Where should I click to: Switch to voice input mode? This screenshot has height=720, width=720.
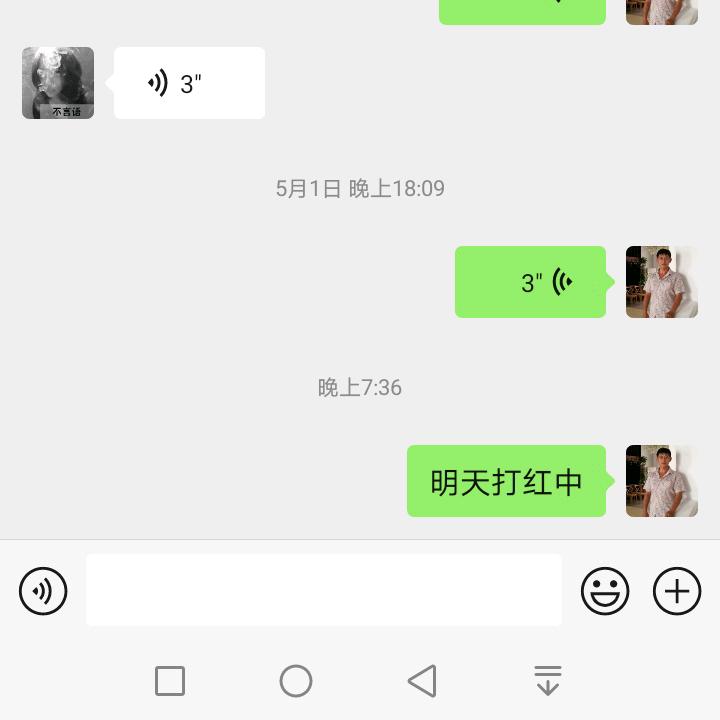tap(43, 591)
